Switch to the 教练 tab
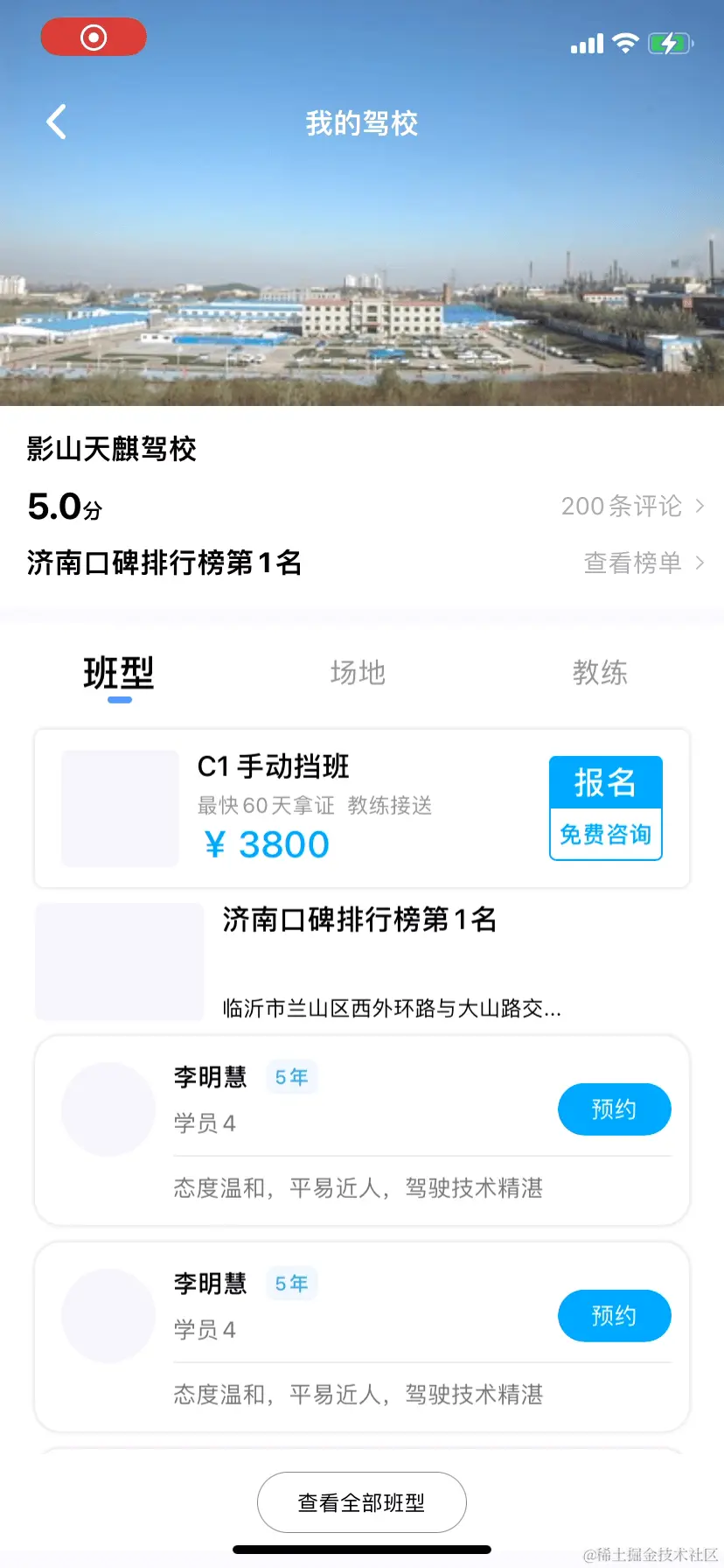The width and height of the screenshot is (724, 1568). point(600,673)
